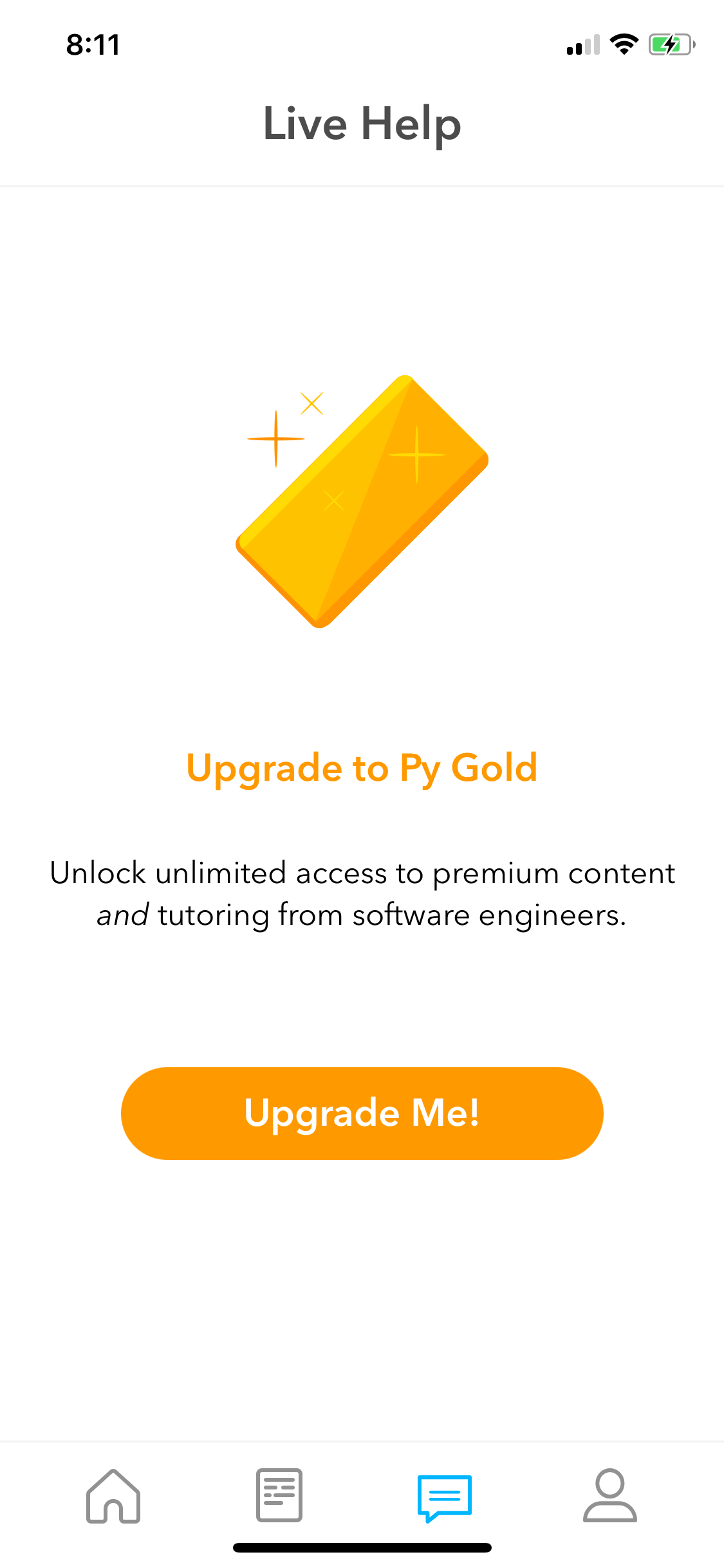724x1568 pixels.
Task: Go to the Home tab
Action: coord(113,1496)
